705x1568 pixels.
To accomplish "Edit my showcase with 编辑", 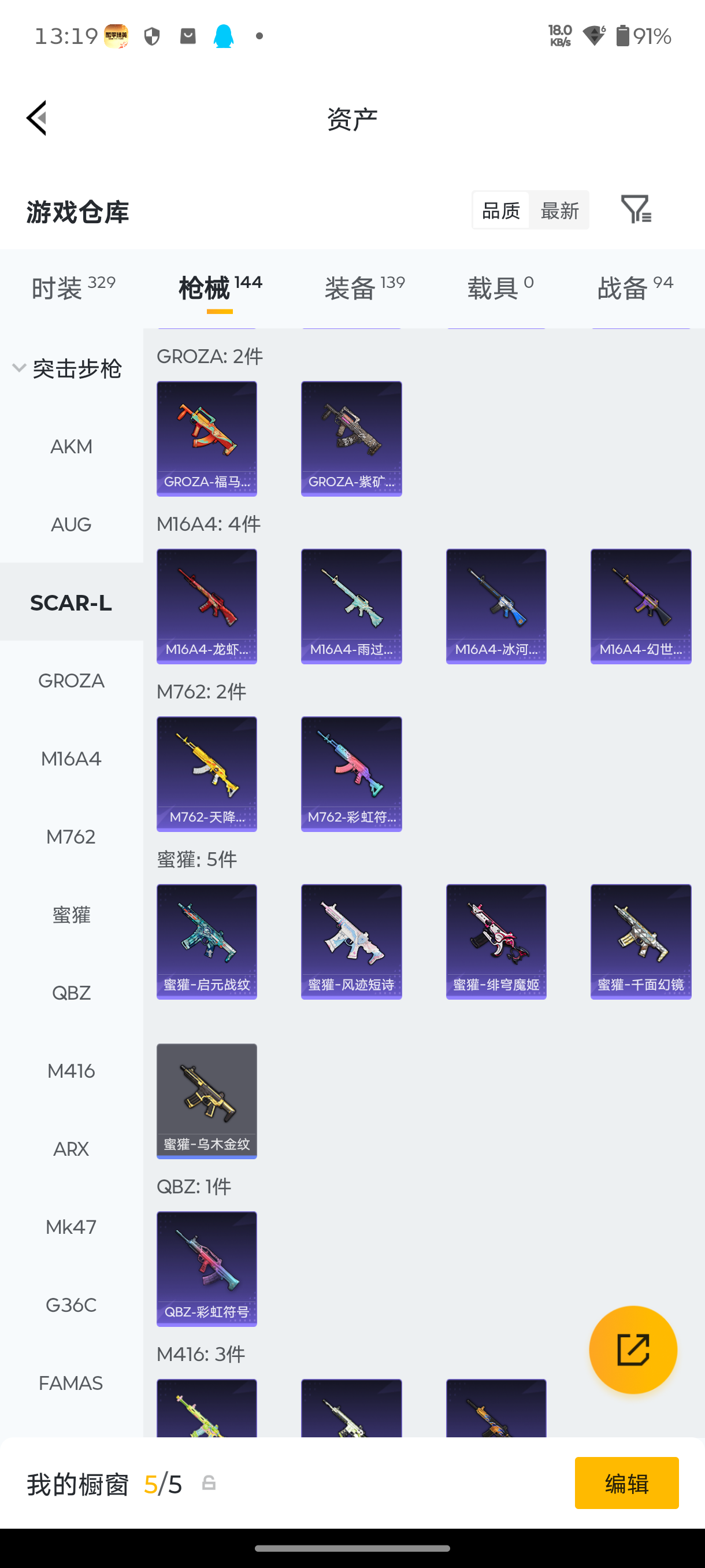I will pyautogui.click(x=626, y=1483).
